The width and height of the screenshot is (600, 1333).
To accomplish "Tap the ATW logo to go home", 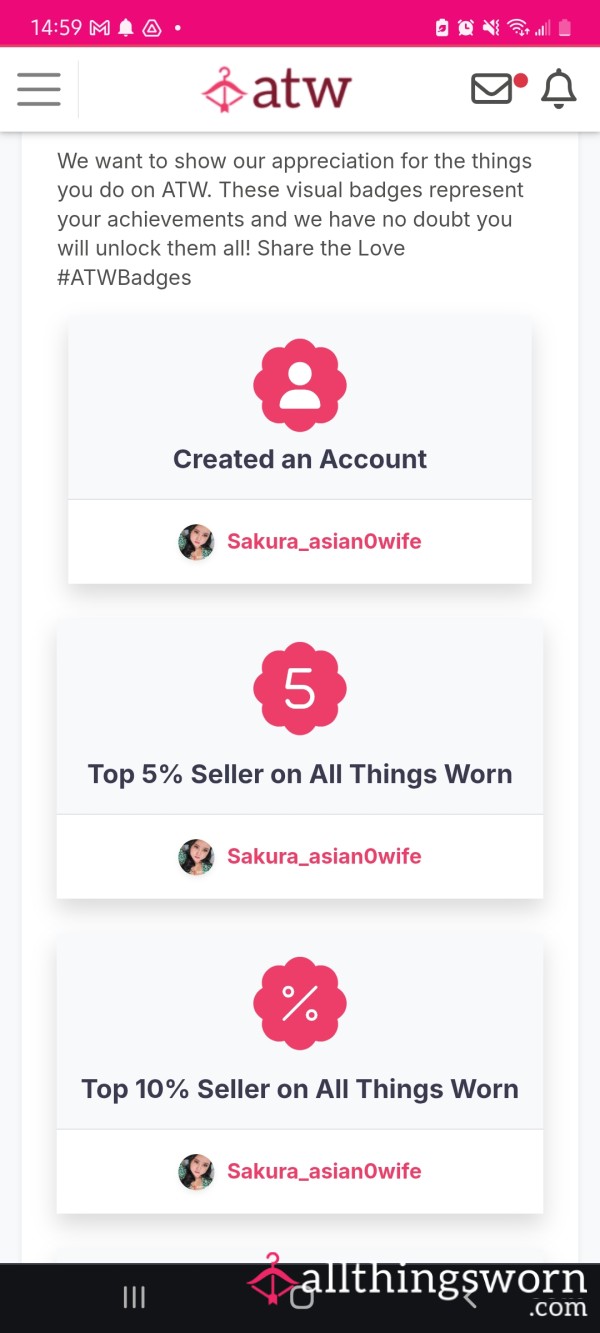I will [277, 89].
